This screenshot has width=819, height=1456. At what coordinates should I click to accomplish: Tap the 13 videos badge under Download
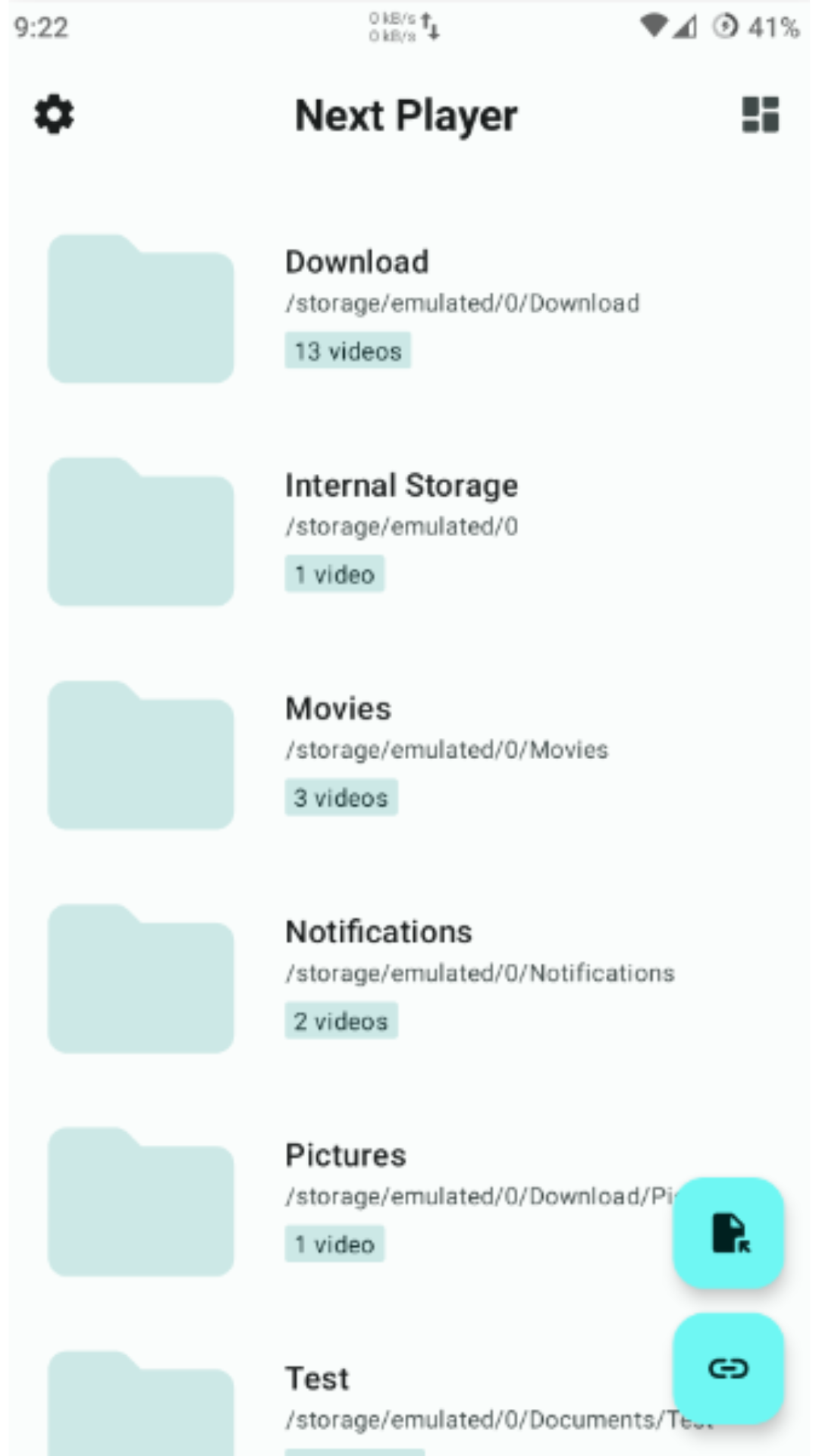[x=347, y=350]
